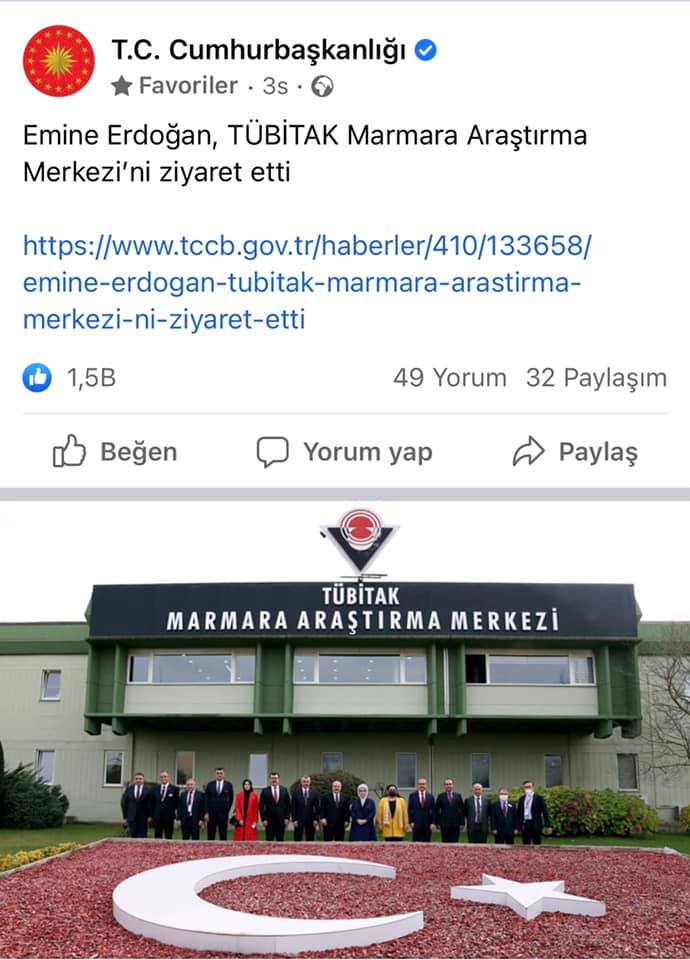This screenshot has height=960, width=690.
Task: Open T.C. Cumhurbaşkanlığı profile picture
Action: tap(59, 61)
